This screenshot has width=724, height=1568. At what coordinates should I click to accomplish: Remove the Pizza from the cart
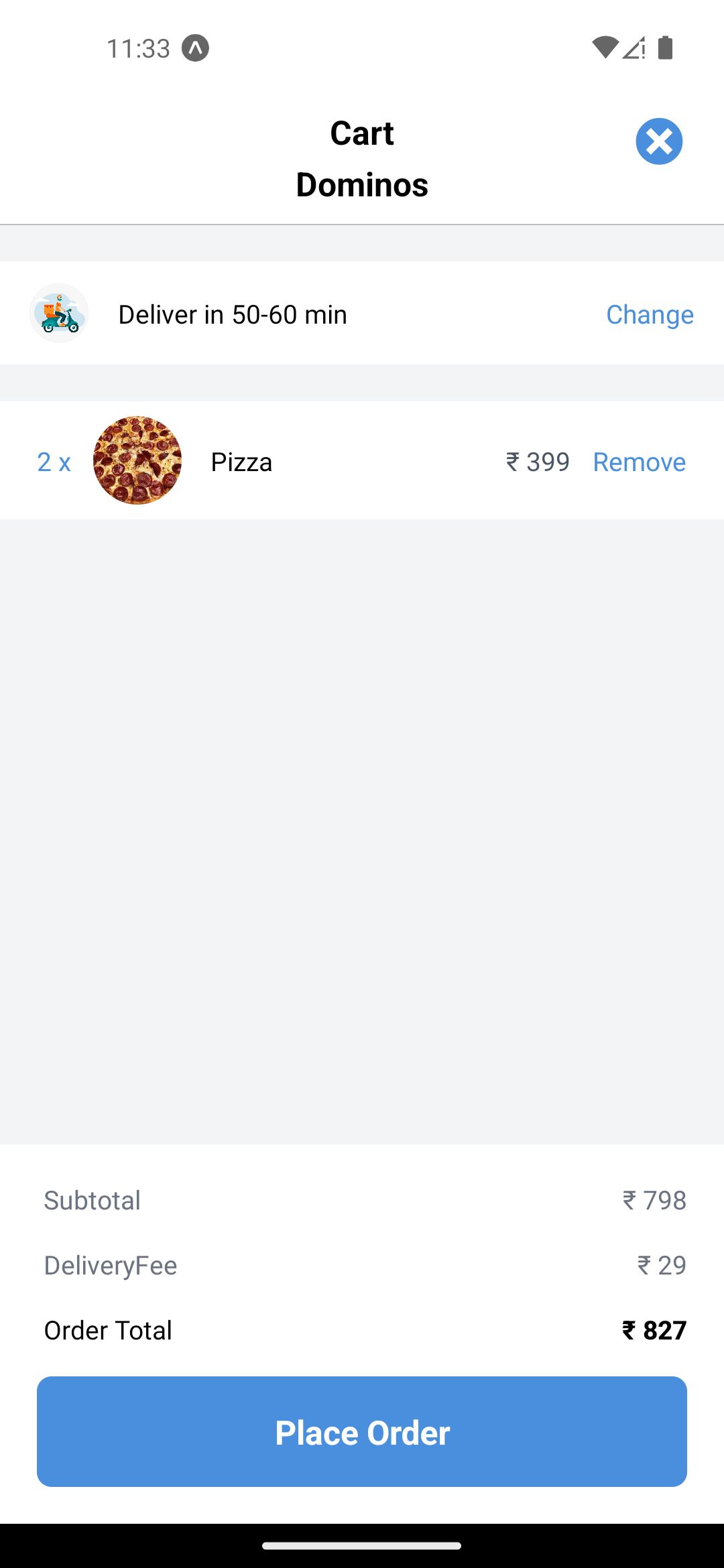[x=639, y=461]
